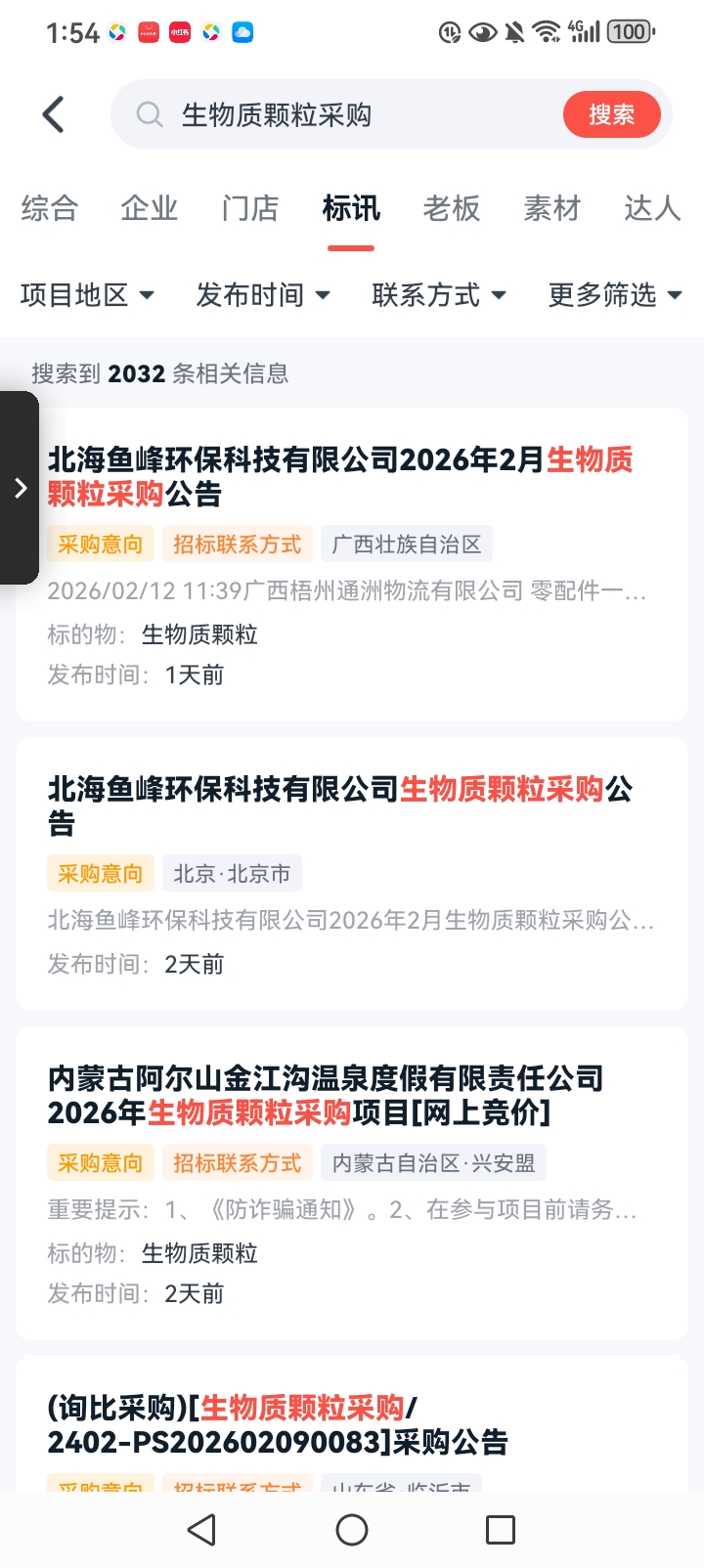The width and height of the screenshot is (704, 1568).
Task: Select the 标讯 tab
Action: [x=351, y=208]
